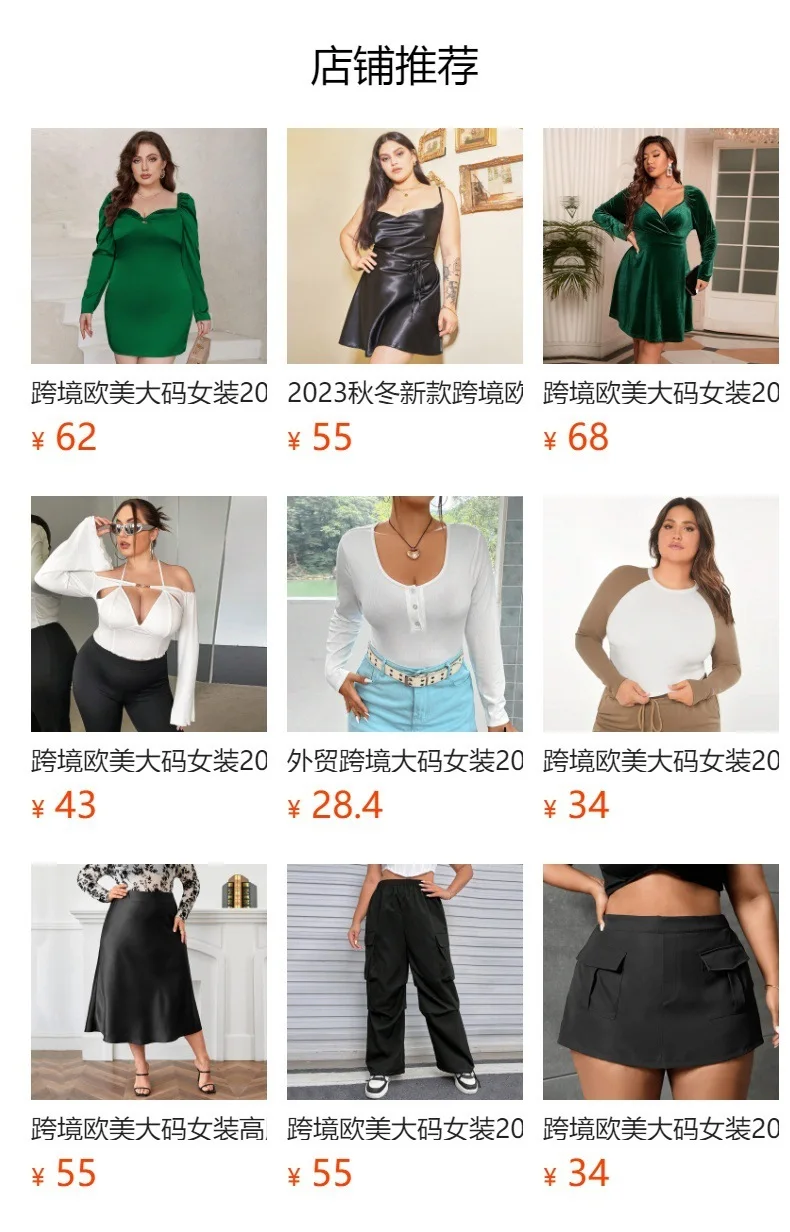The image size is (790, 1232).
Task: Select the white halter top priced ¥43
Action: 148,614
